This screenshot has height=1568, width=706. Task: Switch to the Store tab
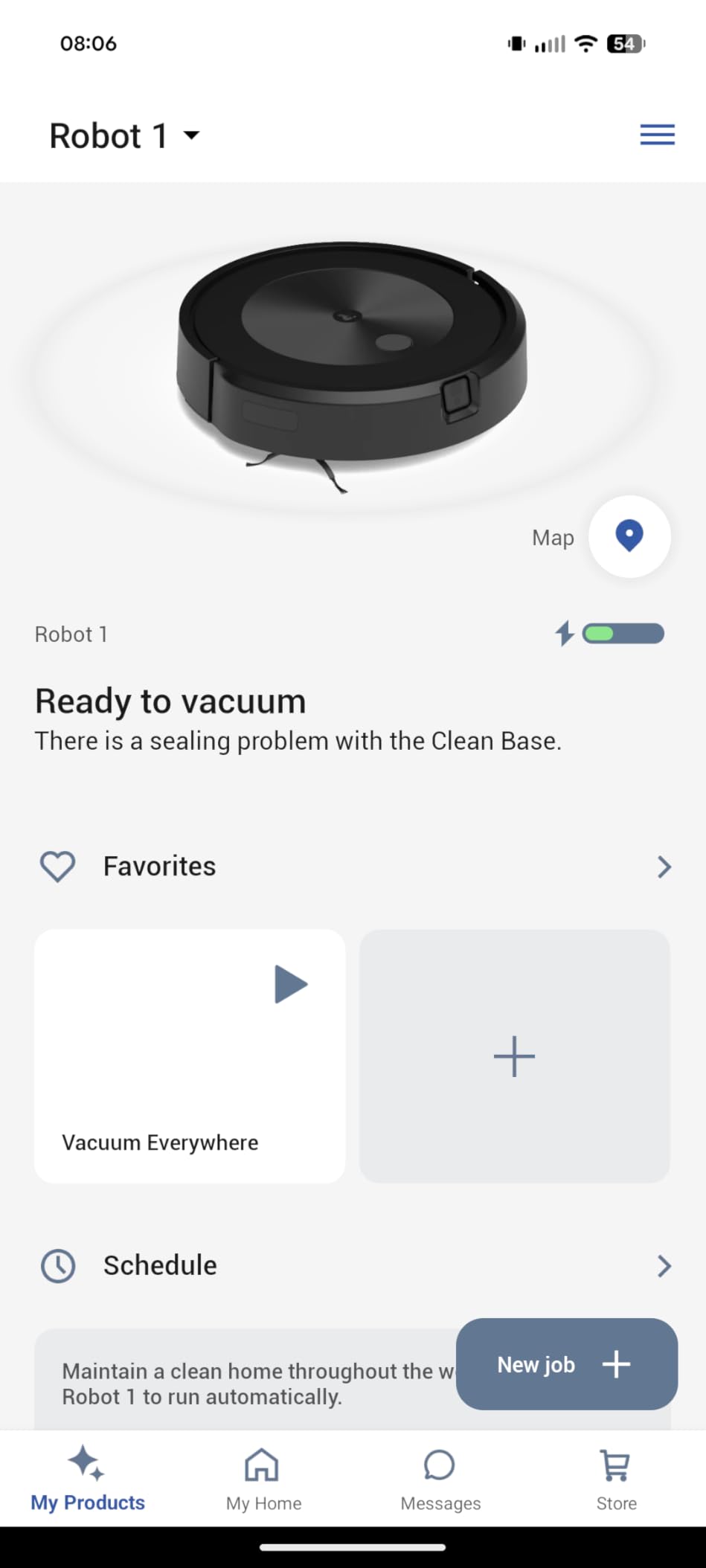coord(616,1480)
